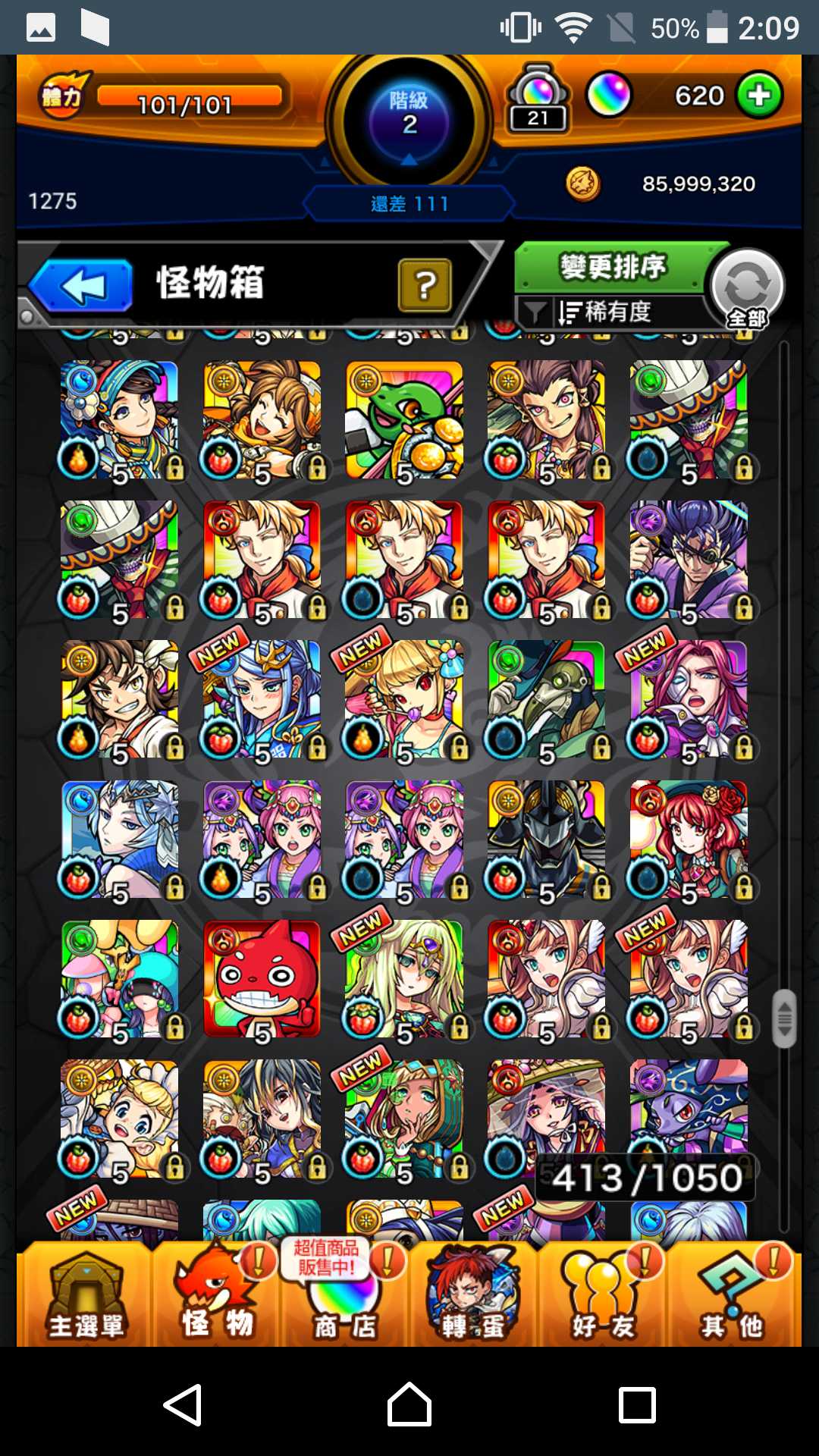Open the yellow question mark help
This screenshot has width=819, height=1456.
pyautogui.click(x=425, y=285)
